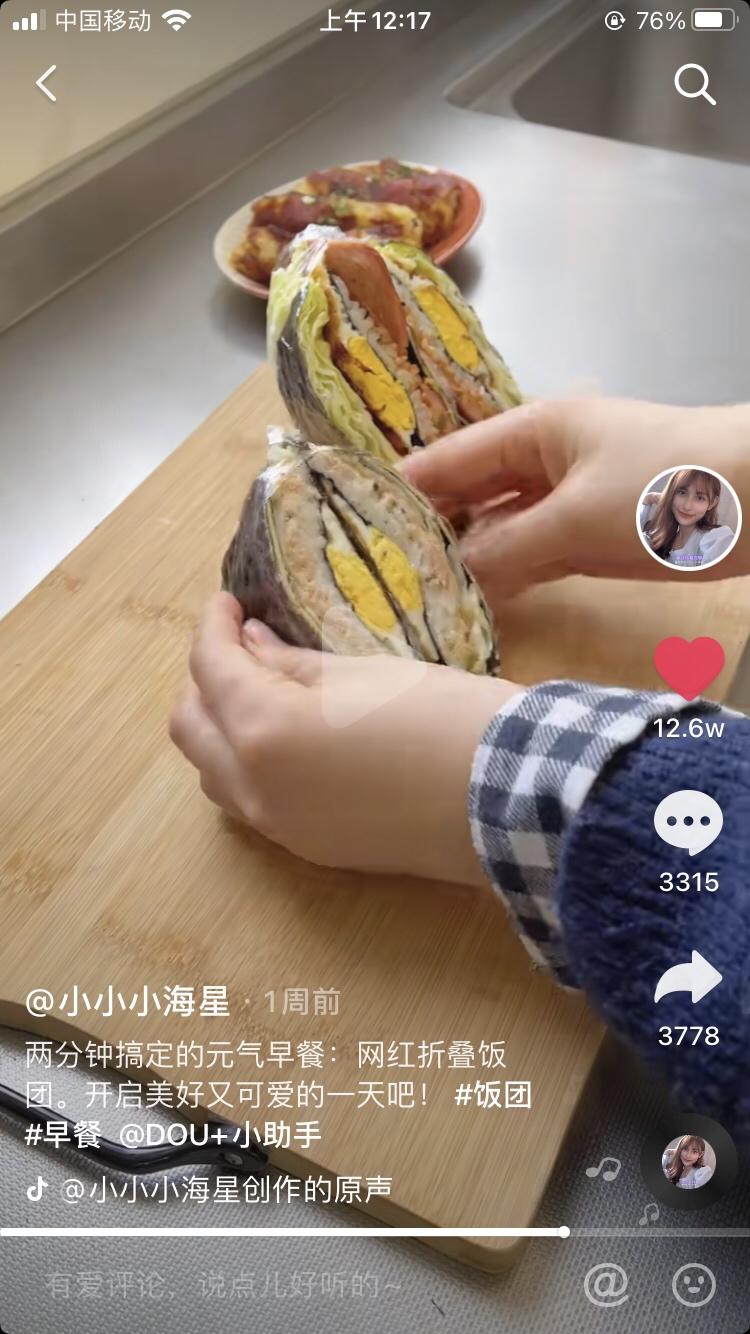Like the video with the heart

(688, 668)
